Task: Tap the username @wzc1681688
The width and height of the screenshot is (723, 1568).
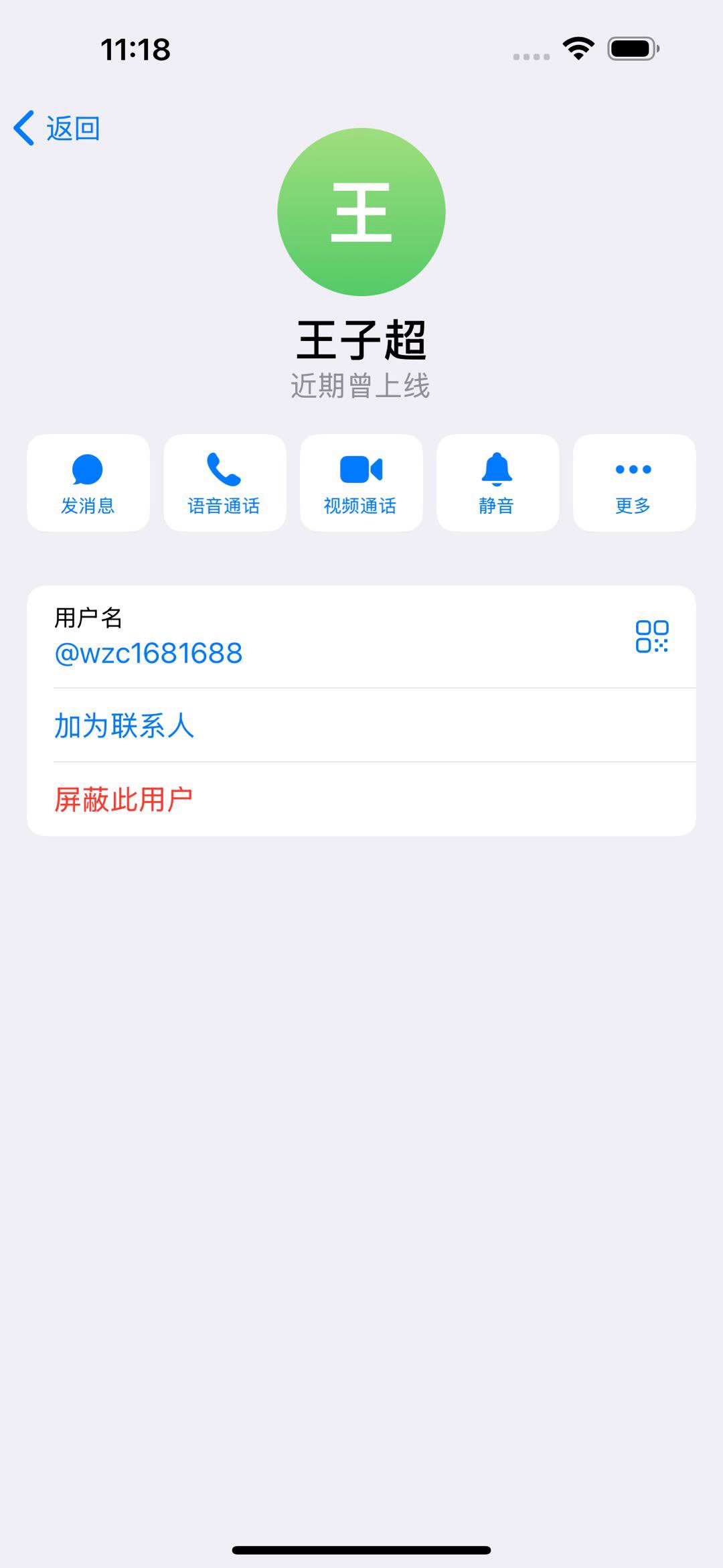Action: (x=149, y=653)
